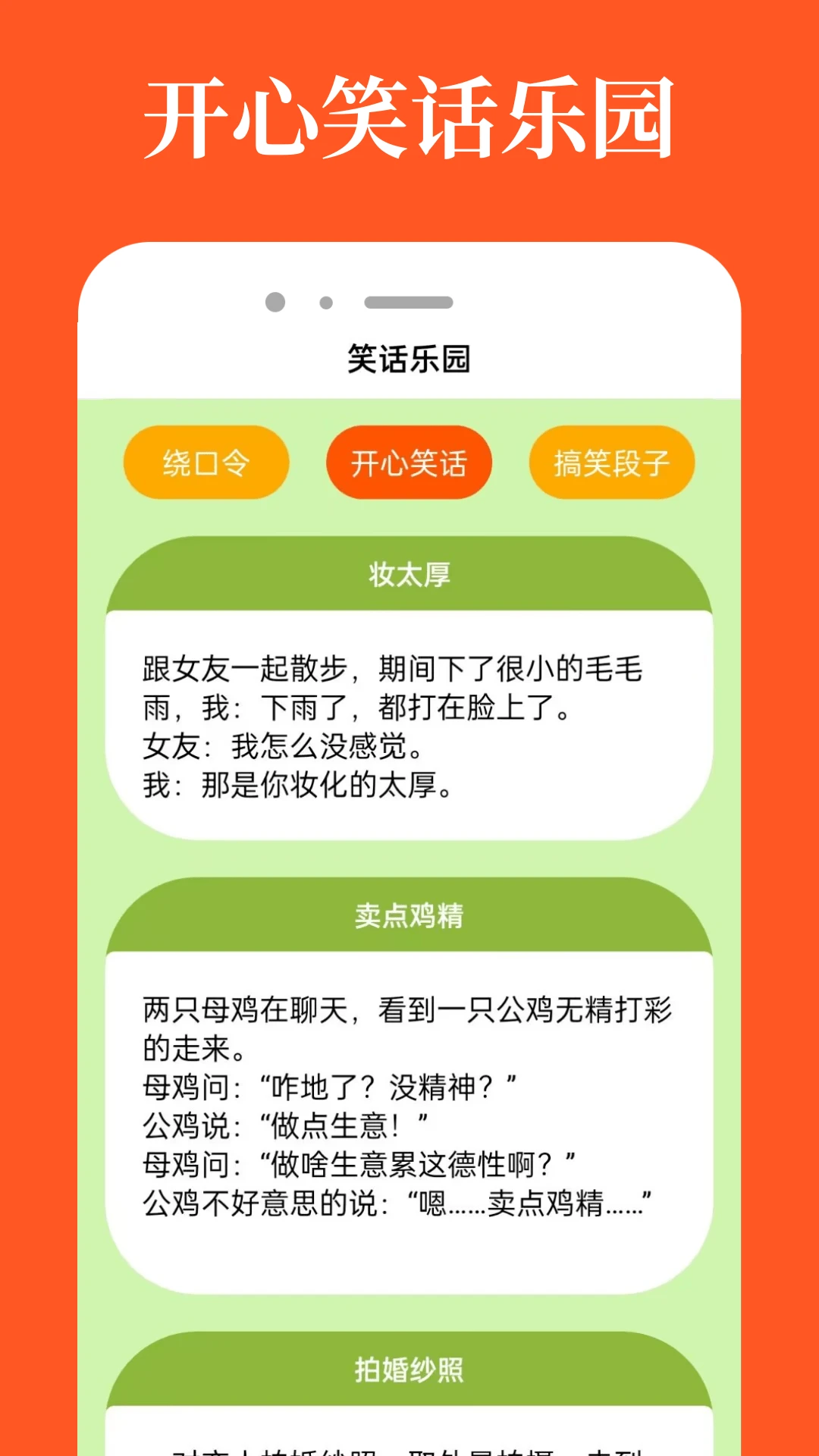Viewport: 819px width, 1456px height.
Task: Toggle the 搞笑段子 filter pill
Action: coord(611,462)
